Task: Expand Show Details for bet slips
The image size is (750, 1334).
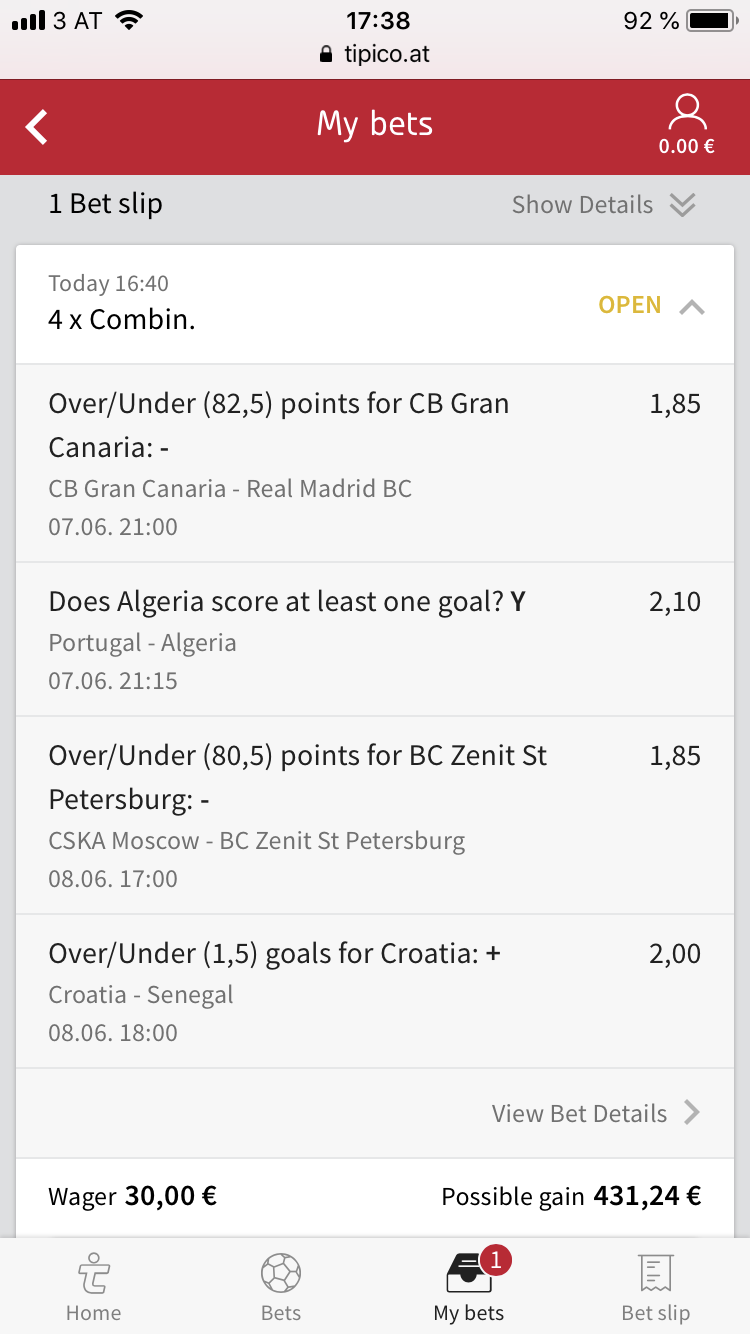Action: coord(603,205)
